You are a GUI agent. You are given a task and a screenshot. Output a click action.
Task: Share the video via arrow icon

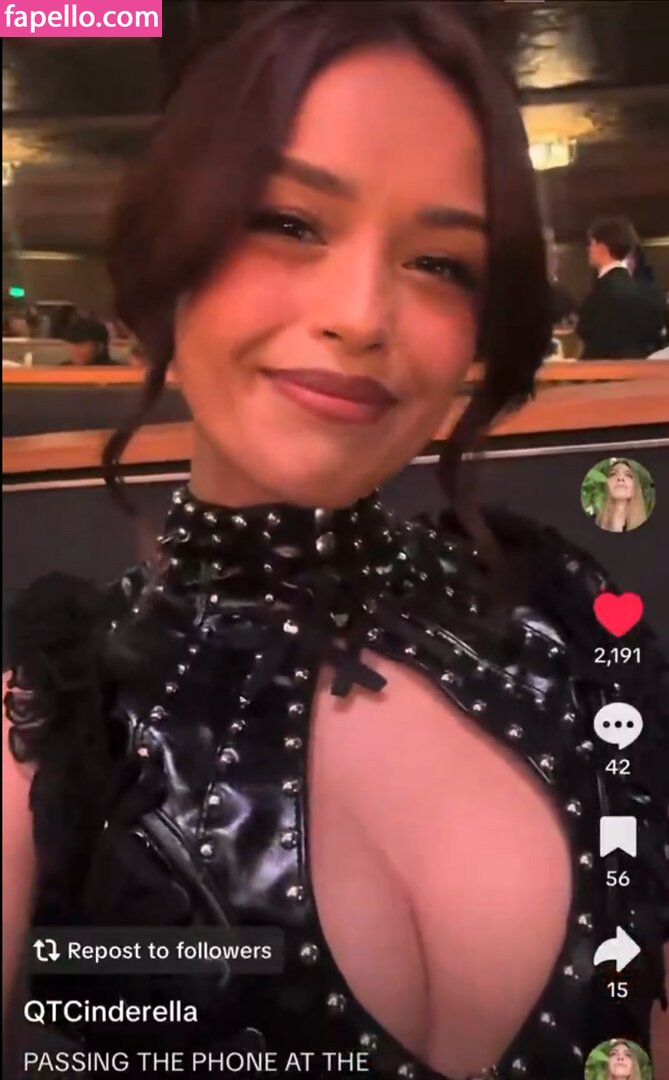pos(617,948)
